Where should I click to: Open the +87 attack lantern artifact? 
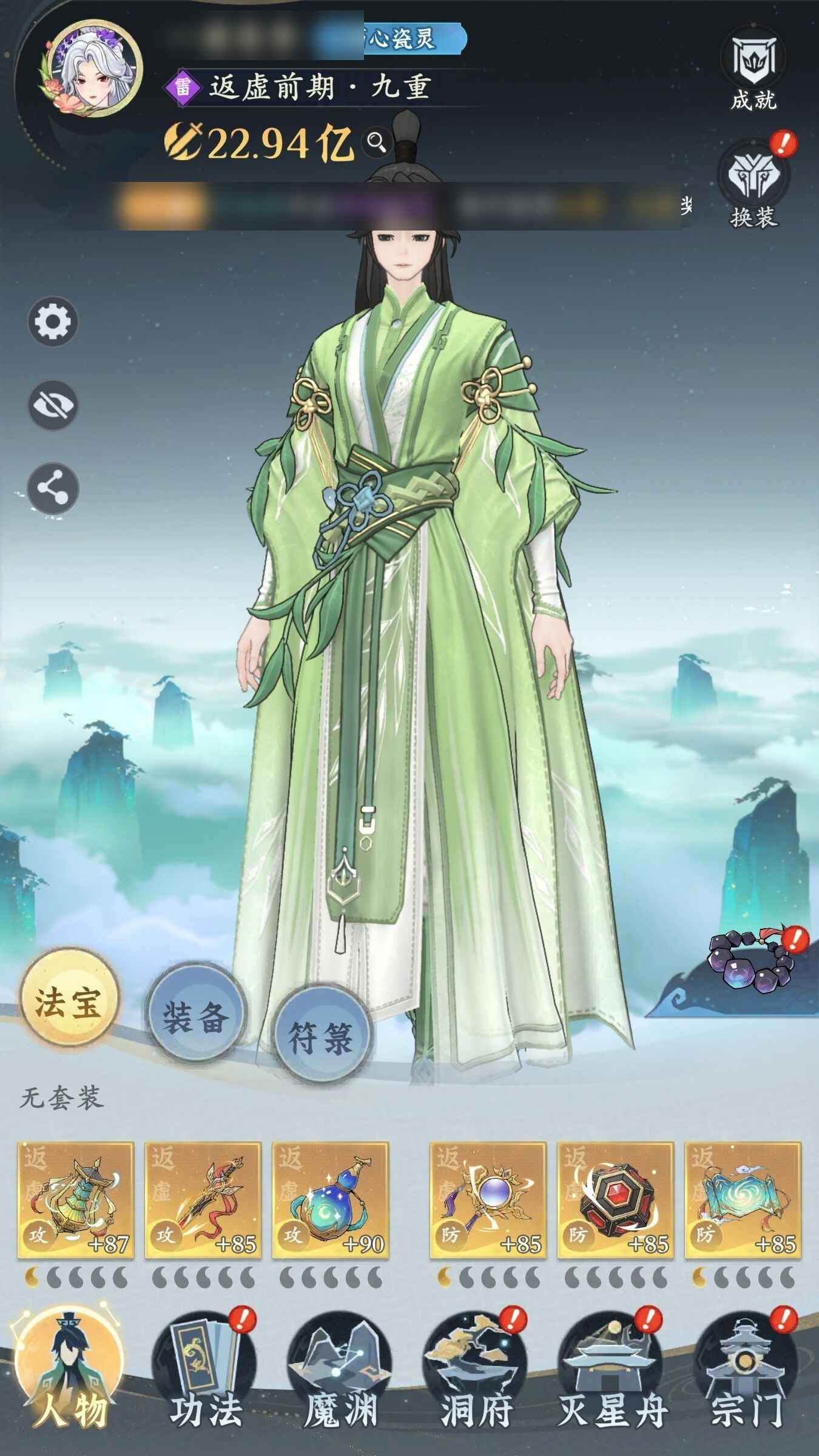tap(75, 1200)
